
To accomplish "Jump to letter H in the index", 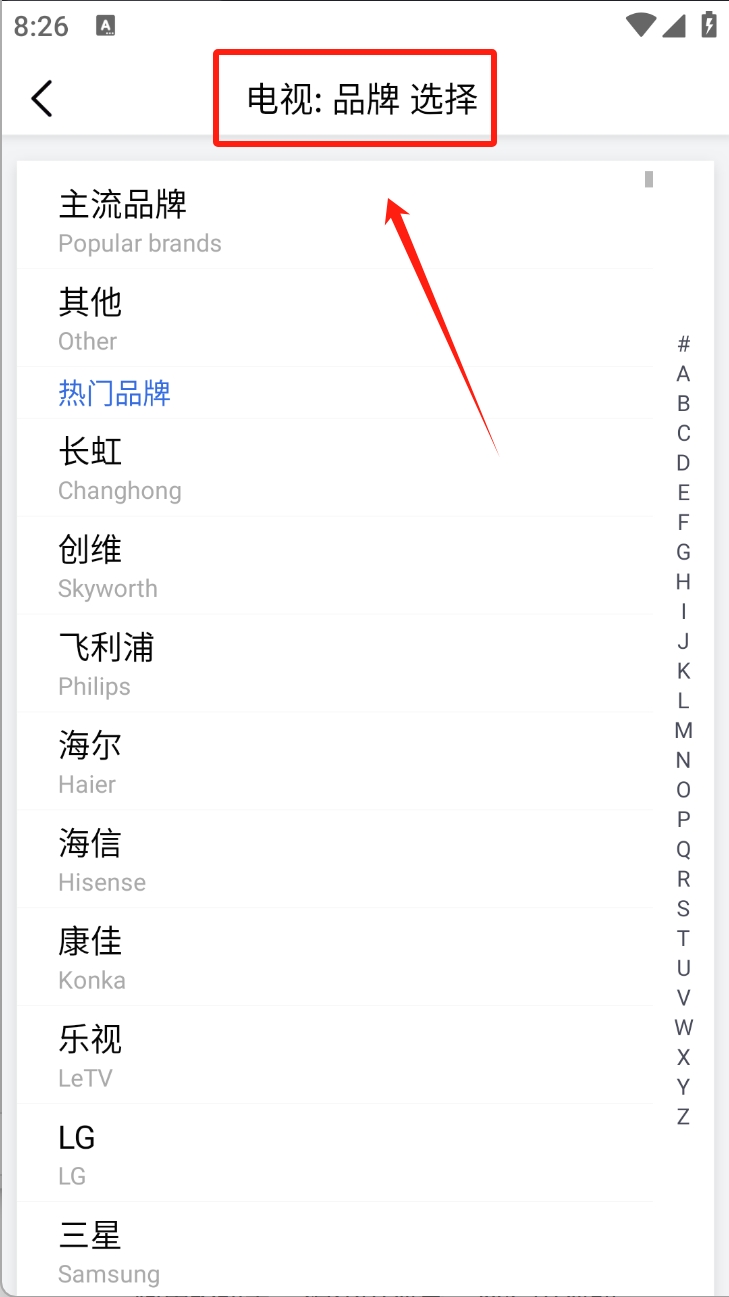I will click(x=683, y=582).
